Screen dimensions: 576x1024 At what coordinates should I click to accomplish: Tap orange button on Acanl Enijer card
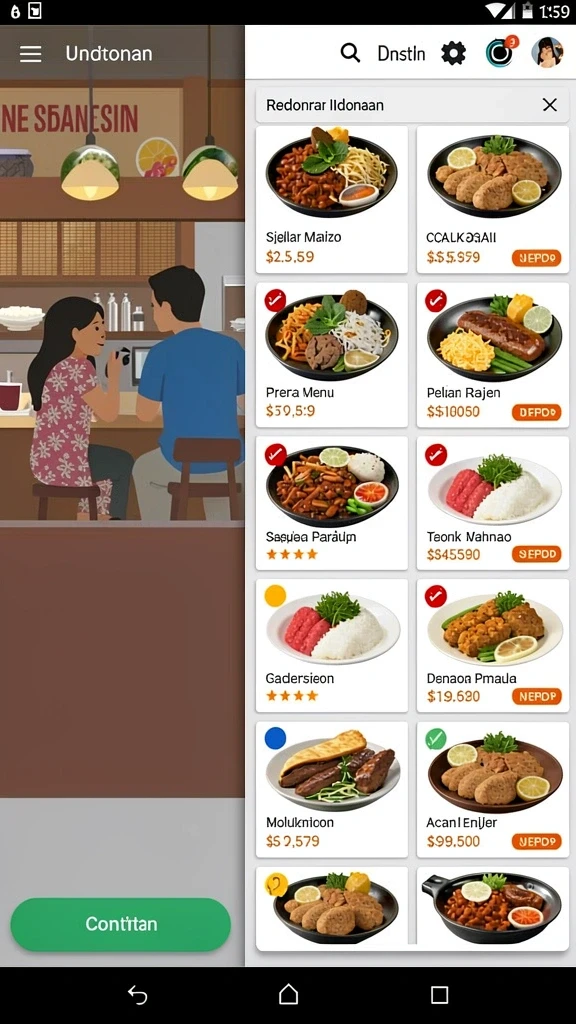coord(536,841)
